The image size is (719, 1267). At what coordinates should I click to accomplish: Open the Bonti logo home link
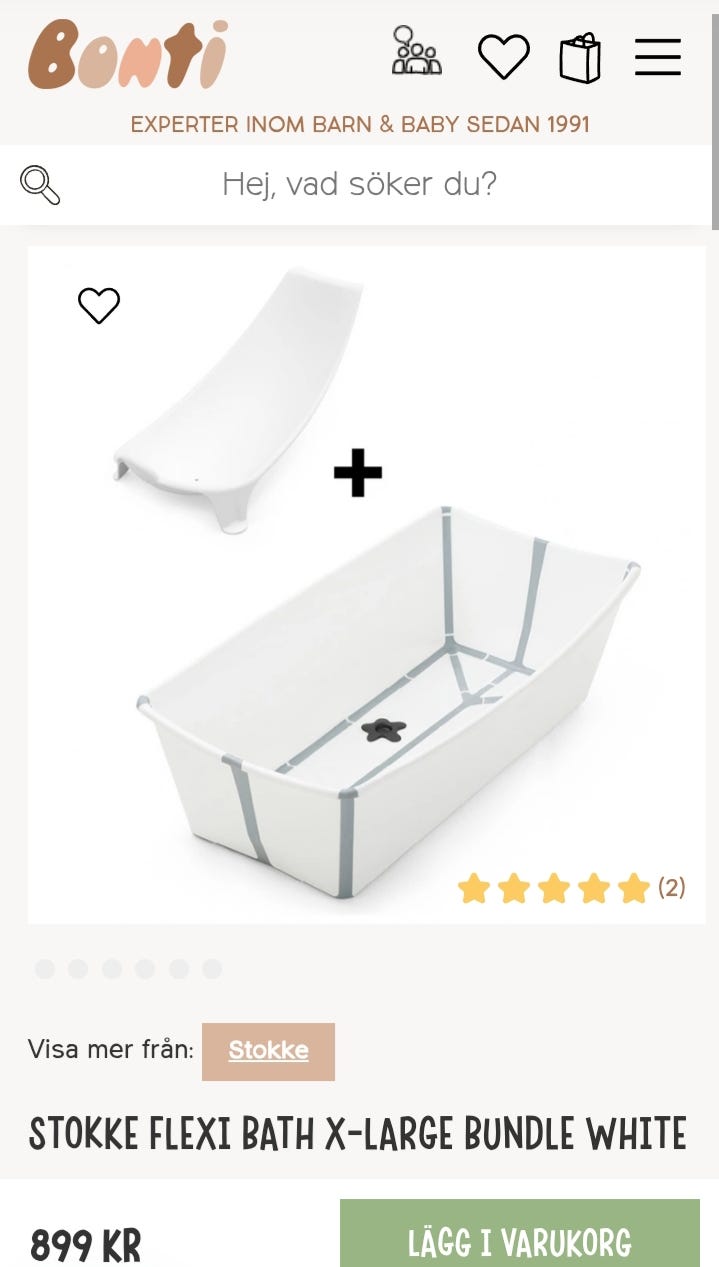pos(128,55)
